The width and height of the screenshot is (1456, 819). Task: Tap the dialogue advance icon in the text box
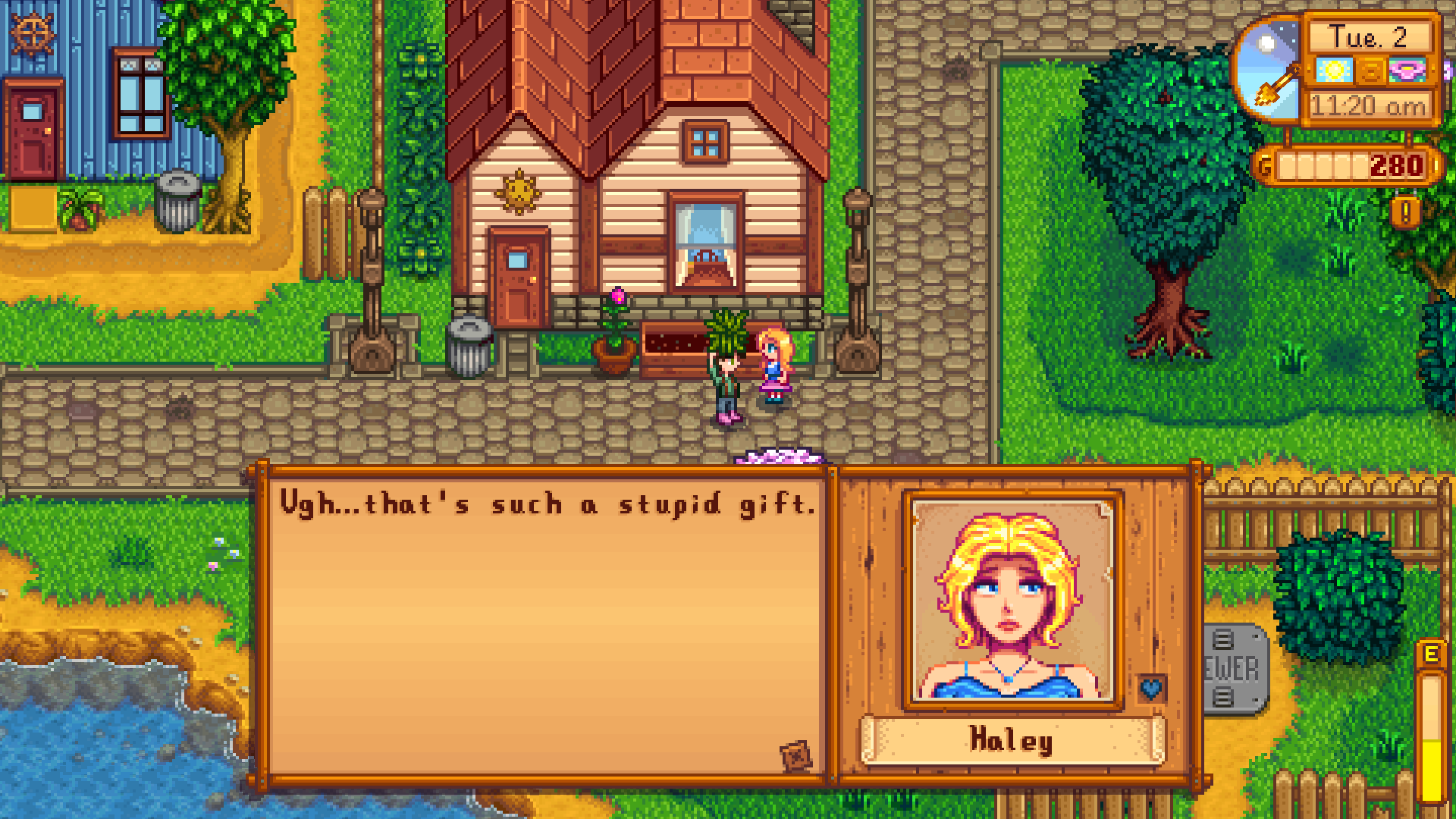(x=795, y=755)
